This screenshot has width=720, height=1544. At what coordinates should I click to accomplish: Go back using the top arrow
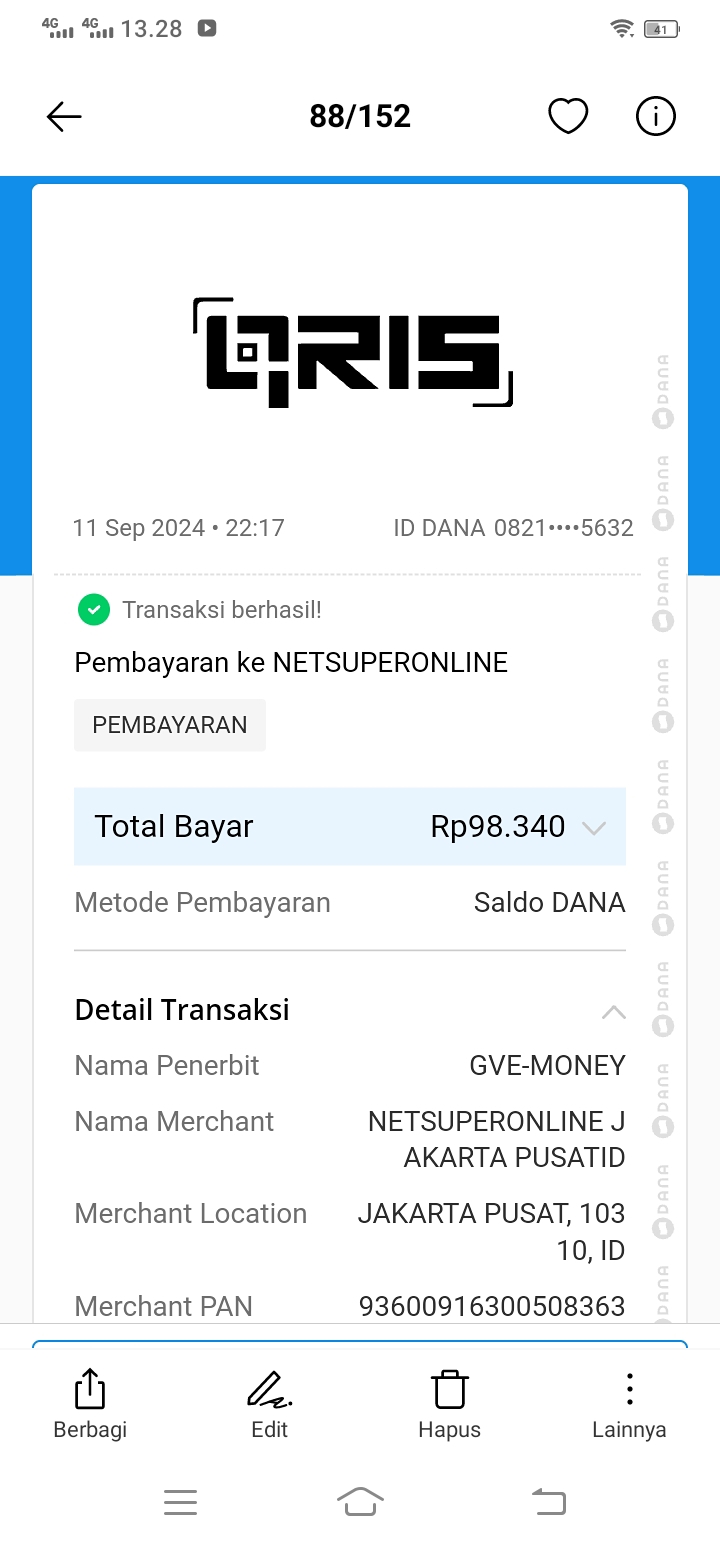[64, 117]
